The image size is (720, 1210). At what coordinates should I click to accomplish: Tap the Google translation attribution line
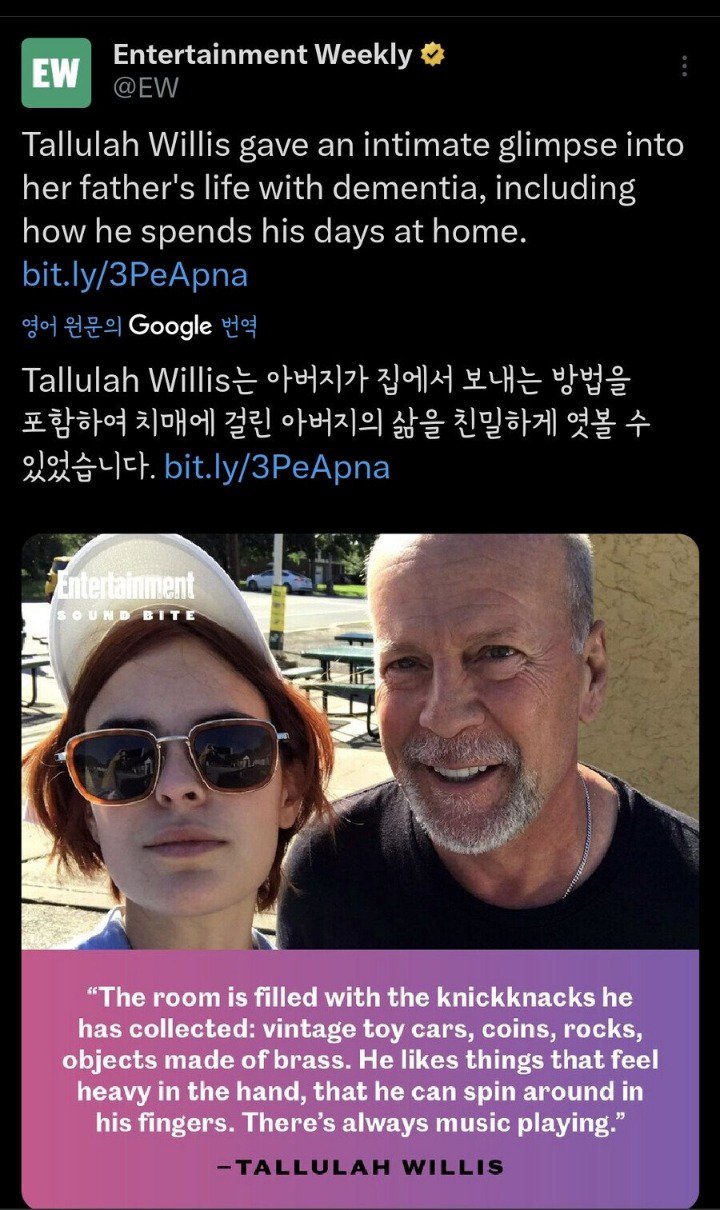[139, 326]
